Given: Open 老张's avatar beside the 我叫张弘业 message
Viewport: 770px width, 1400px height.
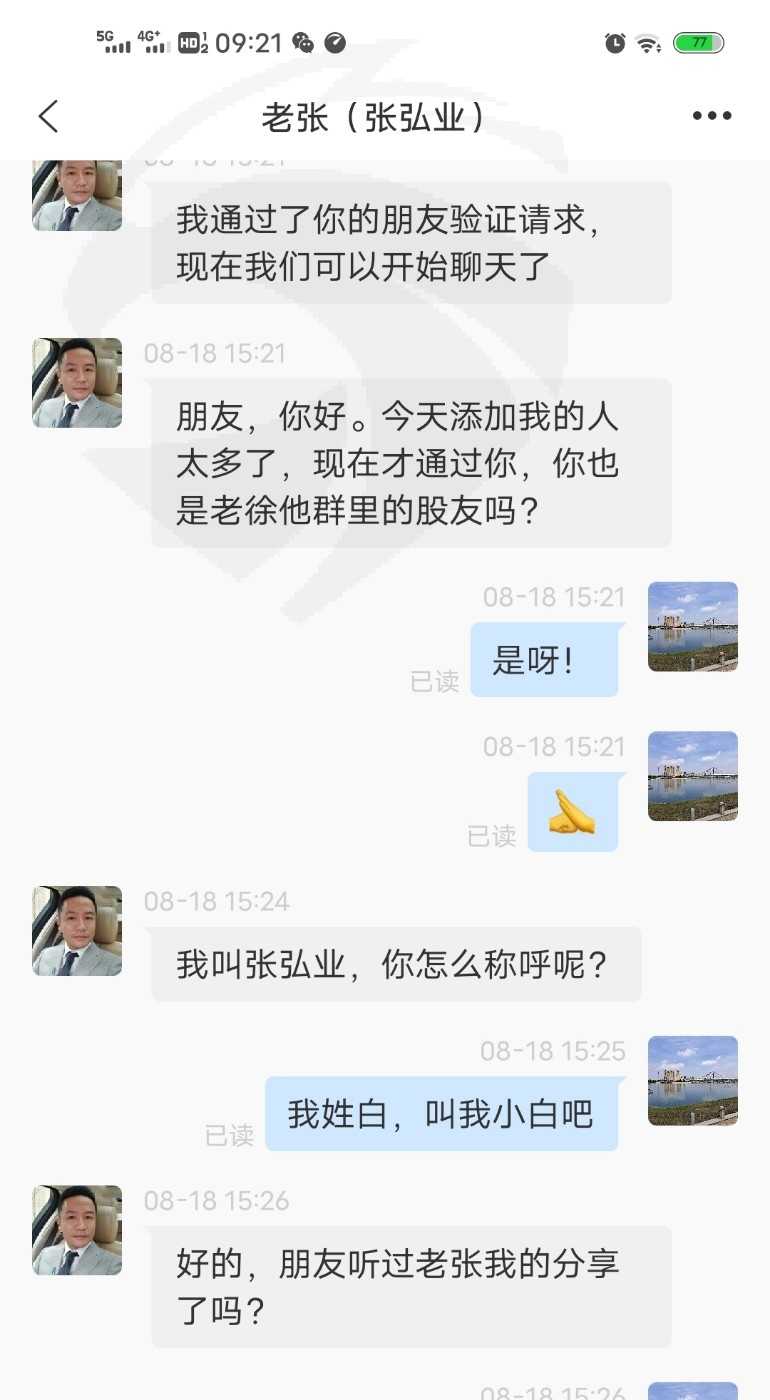Looking at the screenshot, I should coord(77,930).
